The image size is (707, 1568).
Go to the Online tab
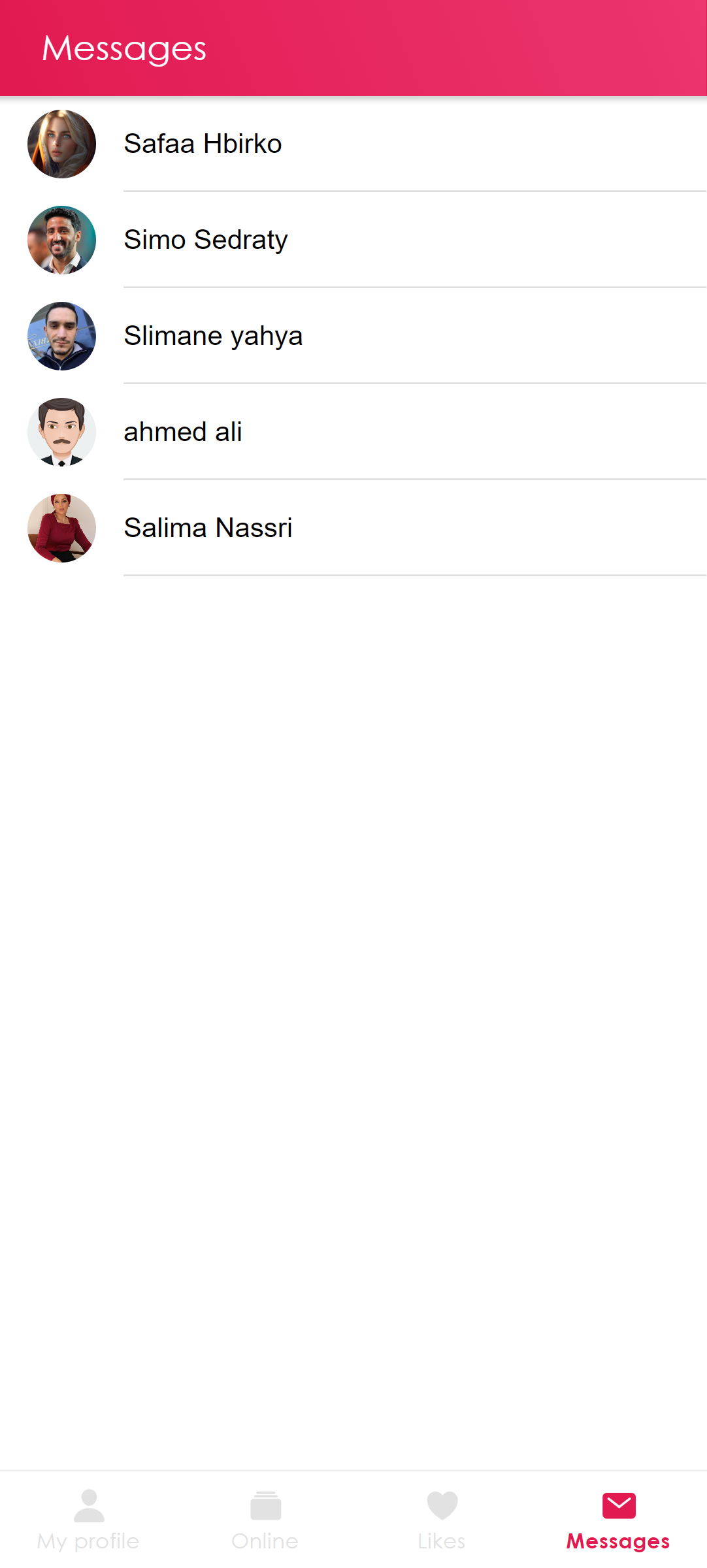pos(265,1520)
